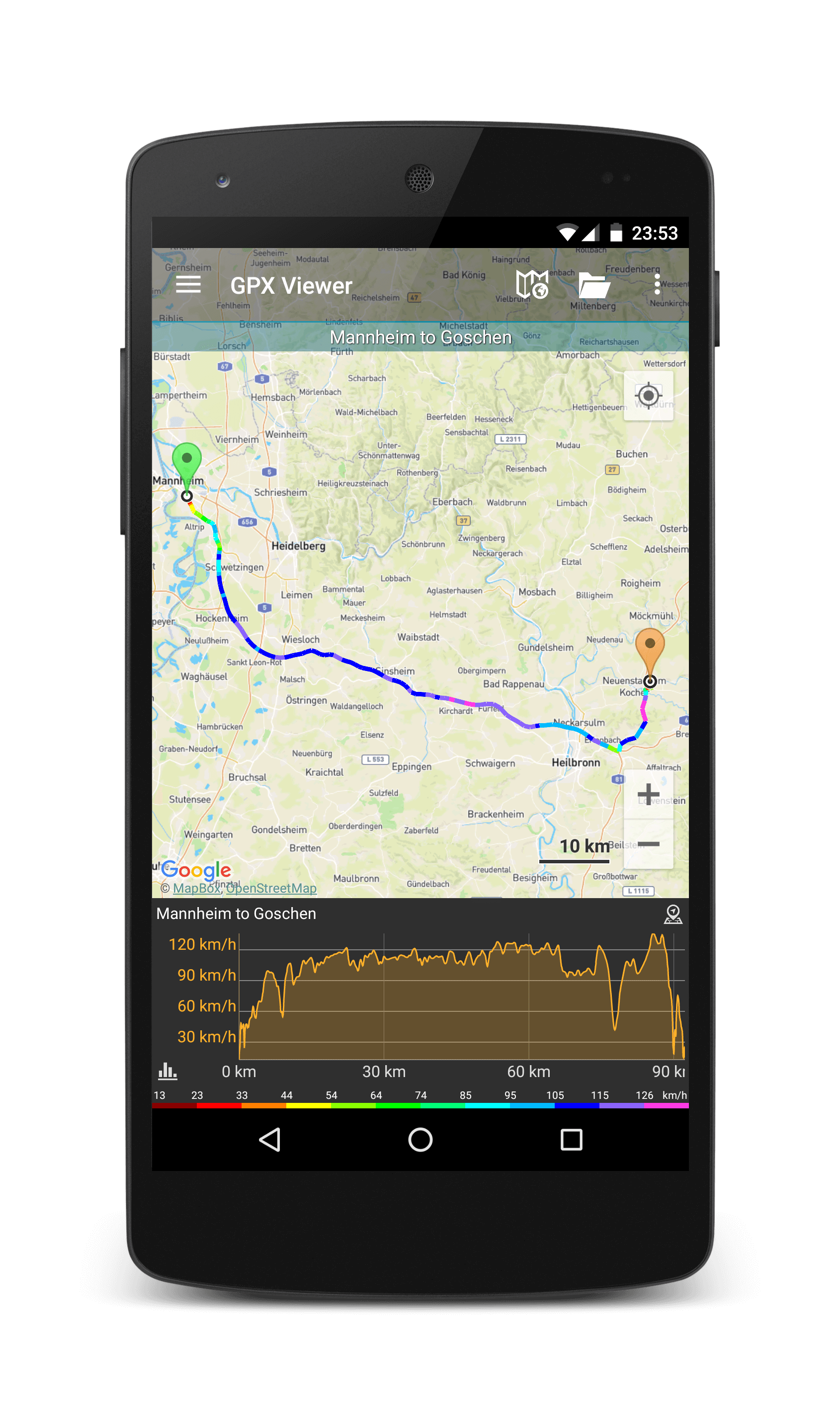Open recent apps overview
840x1420 pixels.
coord(571,1139)
